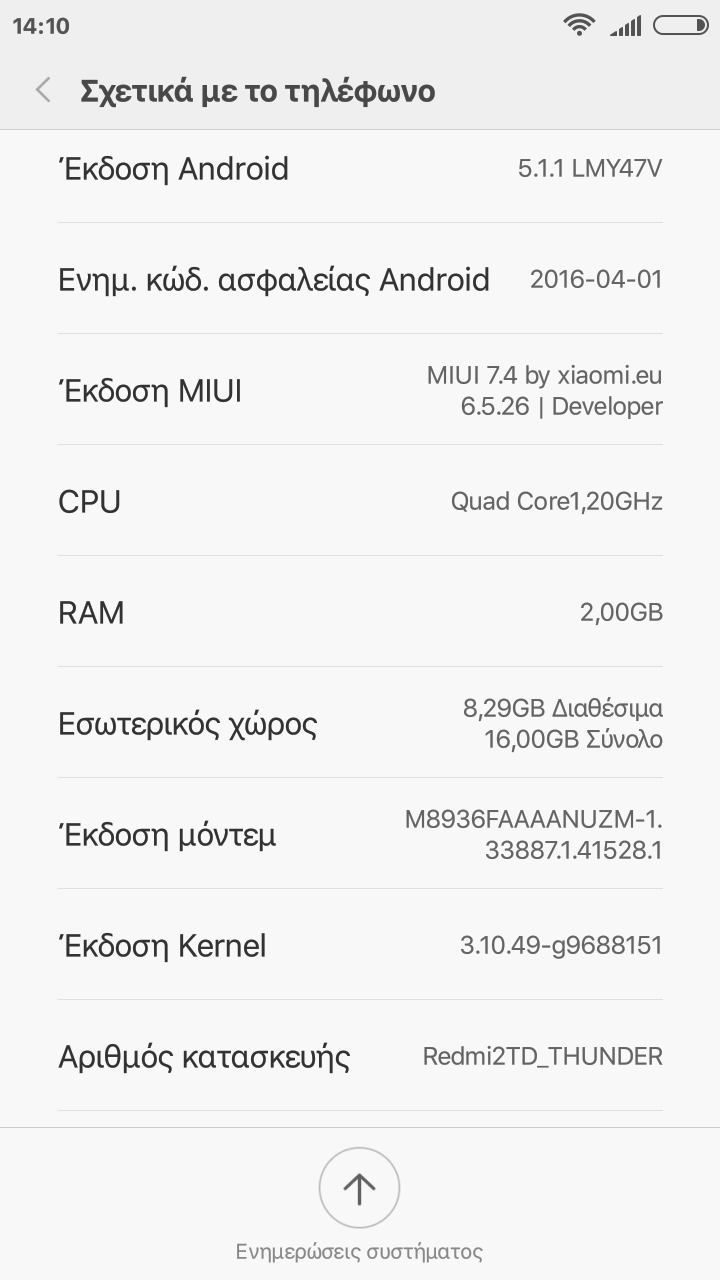720x1280 pixels.
Task: Tap the Έκδοση MIUI row
Action: point(360,390)
